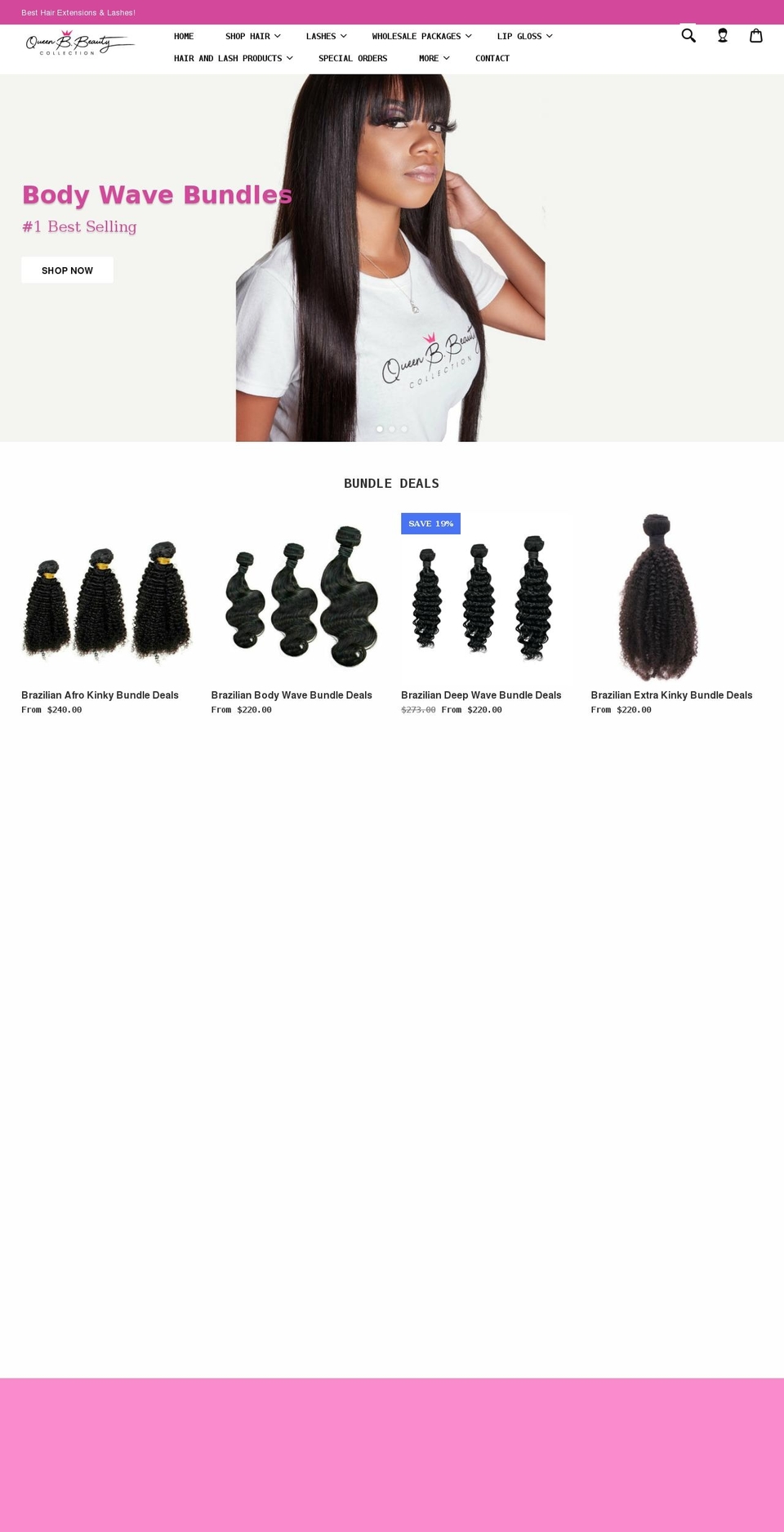Viewport: 784px width, 1532px height.
Task: Expand the SHOP HAIR dropdown
Action: coord(252,36)
